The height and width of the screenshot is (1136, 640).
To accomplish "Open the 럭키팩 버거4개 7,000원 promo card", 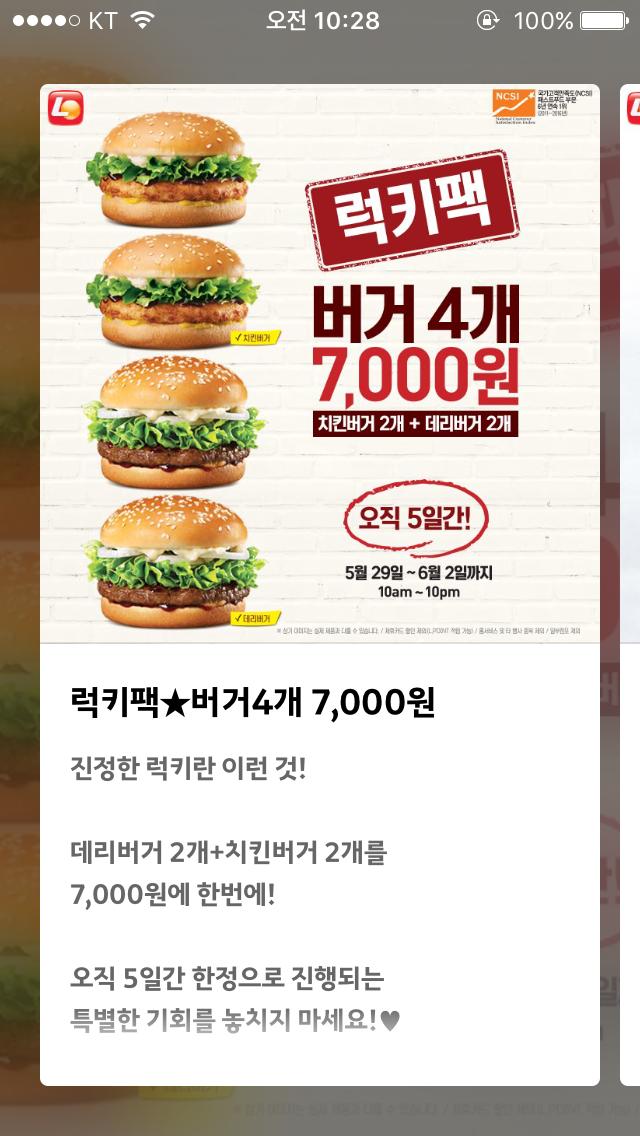I will (x=320, y=584).
